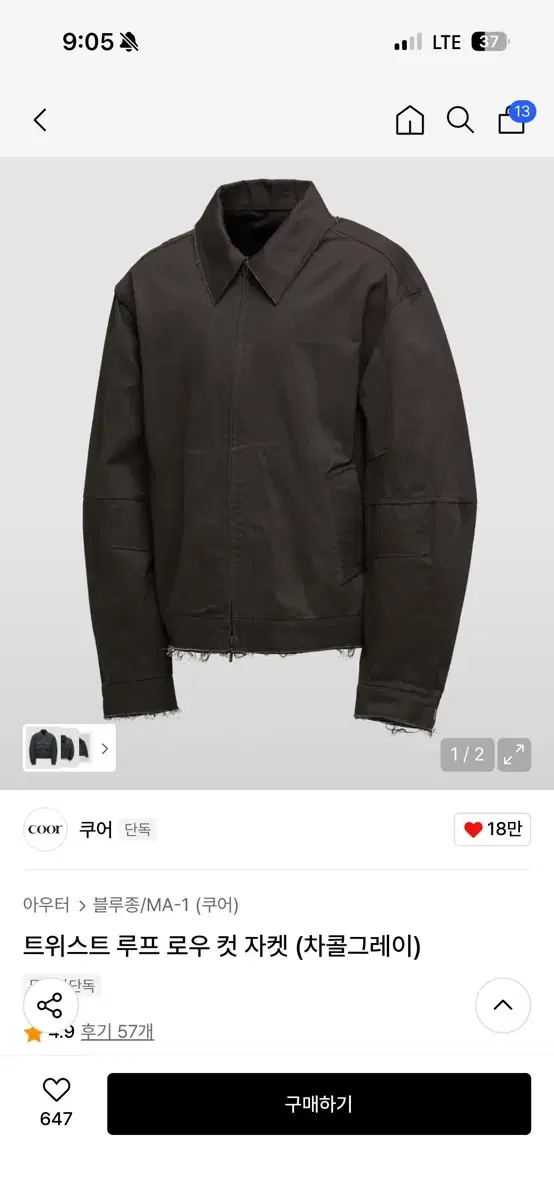
Task: Open the search magnifier
Action: click(x=460, y=121)
